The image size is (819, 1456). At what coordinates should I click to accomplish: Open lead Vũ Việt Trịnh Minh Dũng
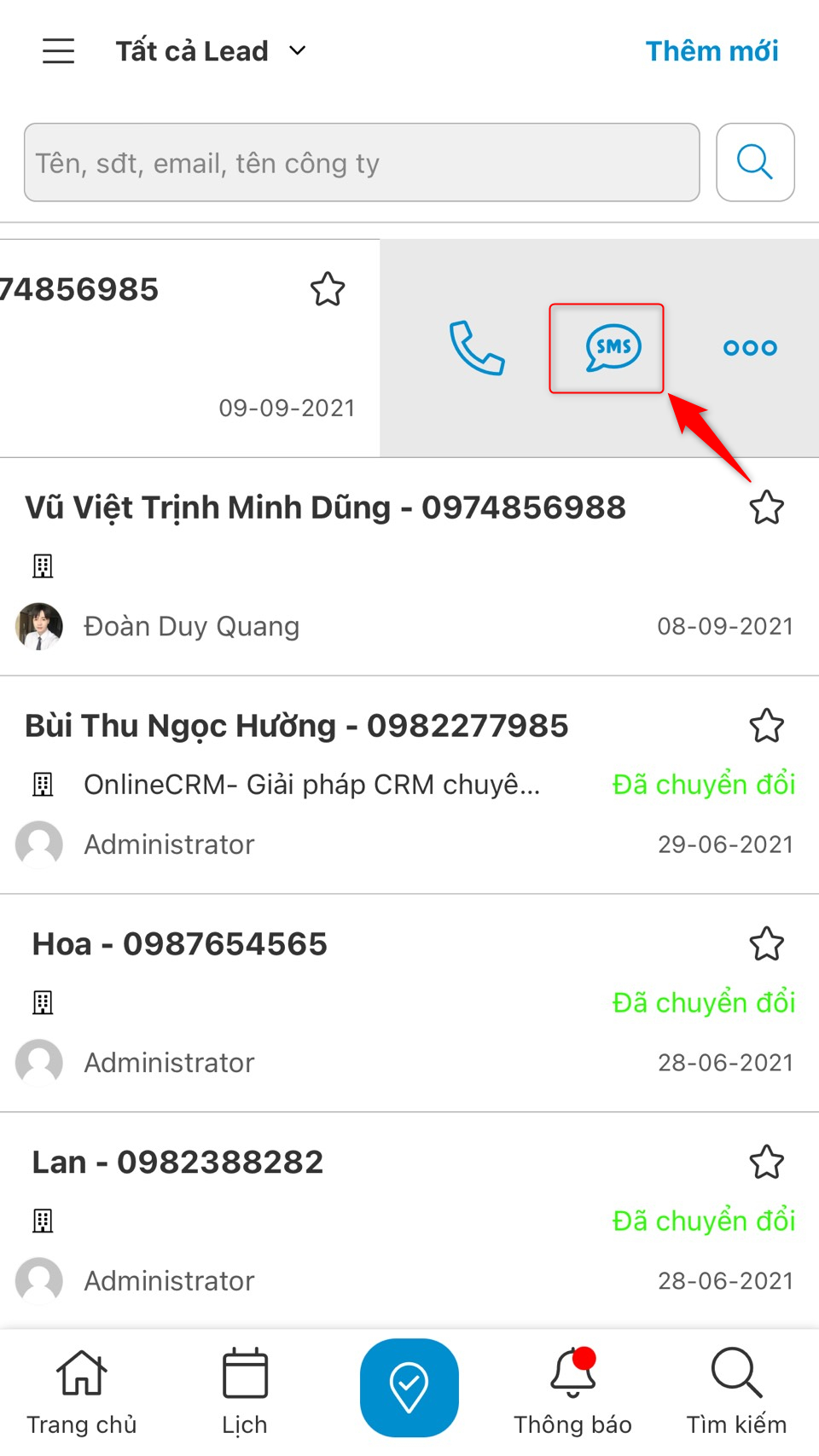coord(325,508)
